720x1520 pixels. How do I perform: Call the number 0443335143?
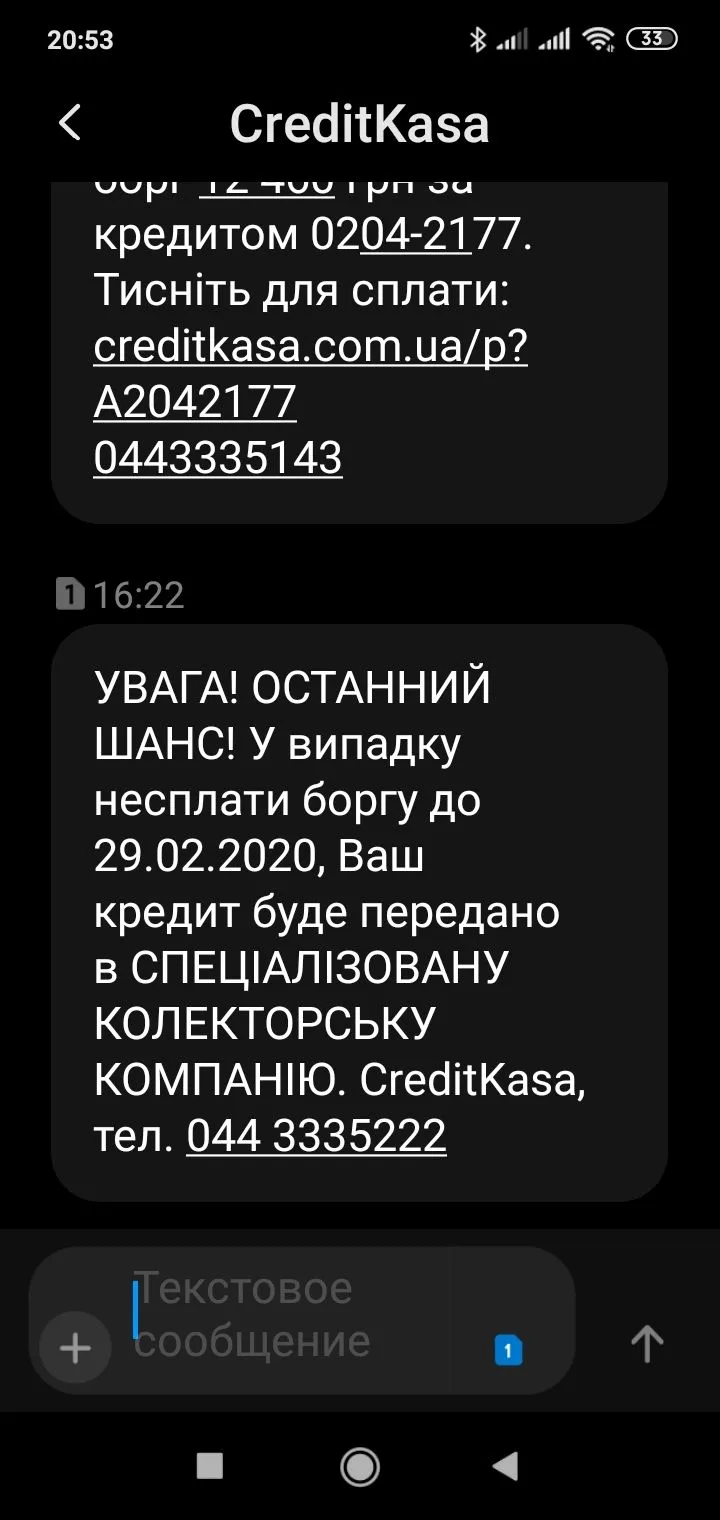pyautogui.click(x=218, y=458)
